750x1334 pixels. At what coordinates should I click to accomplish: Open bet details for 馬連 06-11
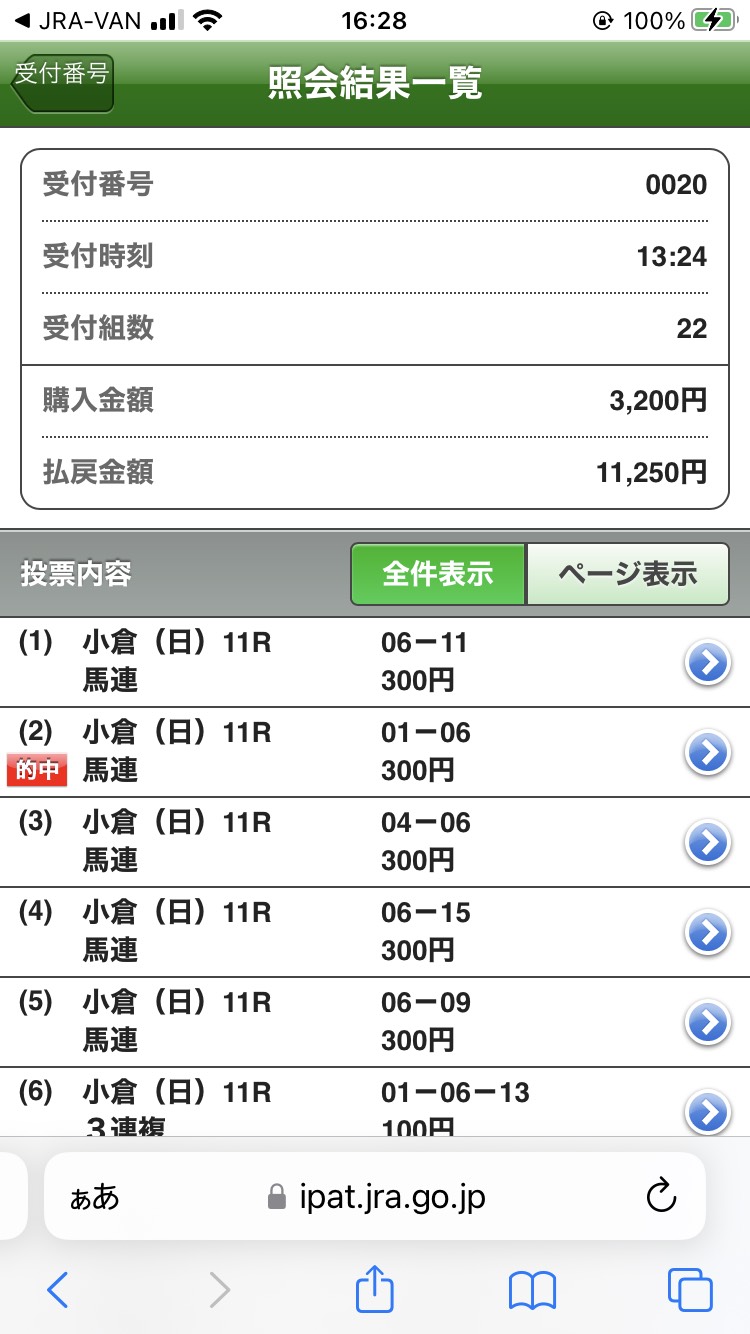pos(708,662)
